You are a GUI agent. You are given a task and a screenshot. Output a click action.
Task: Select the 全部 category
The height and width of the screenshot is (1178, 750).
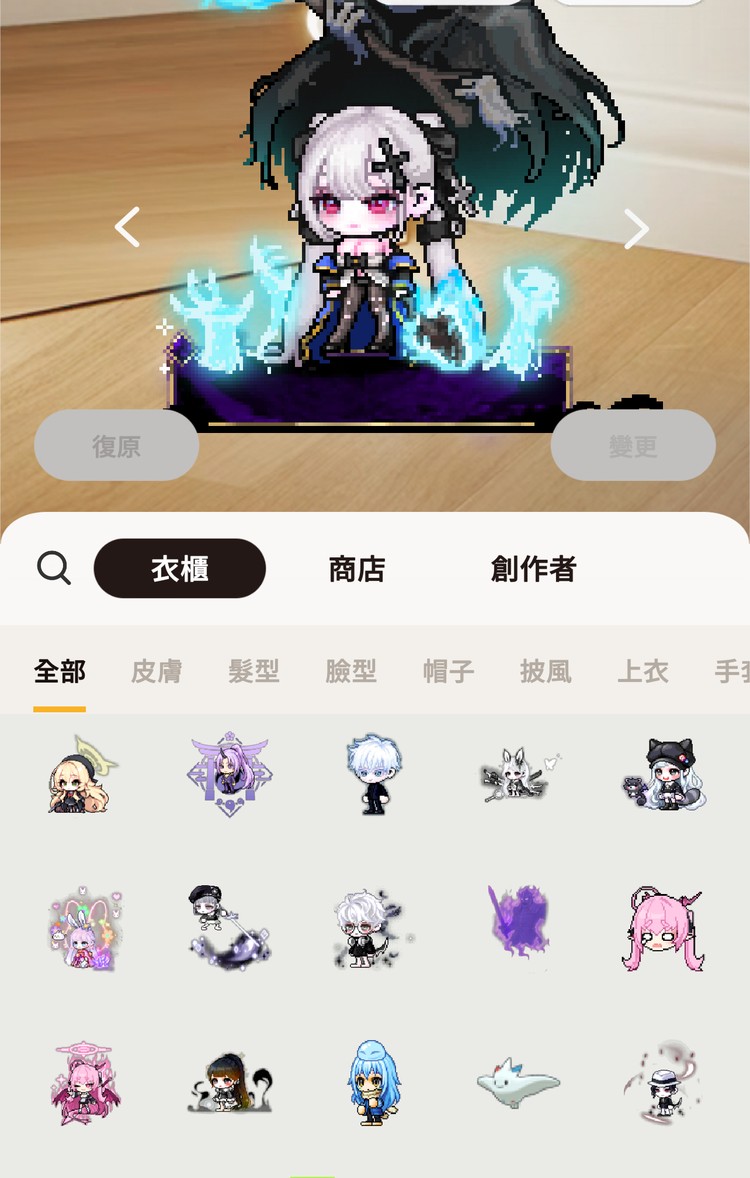tap(59, 672)
